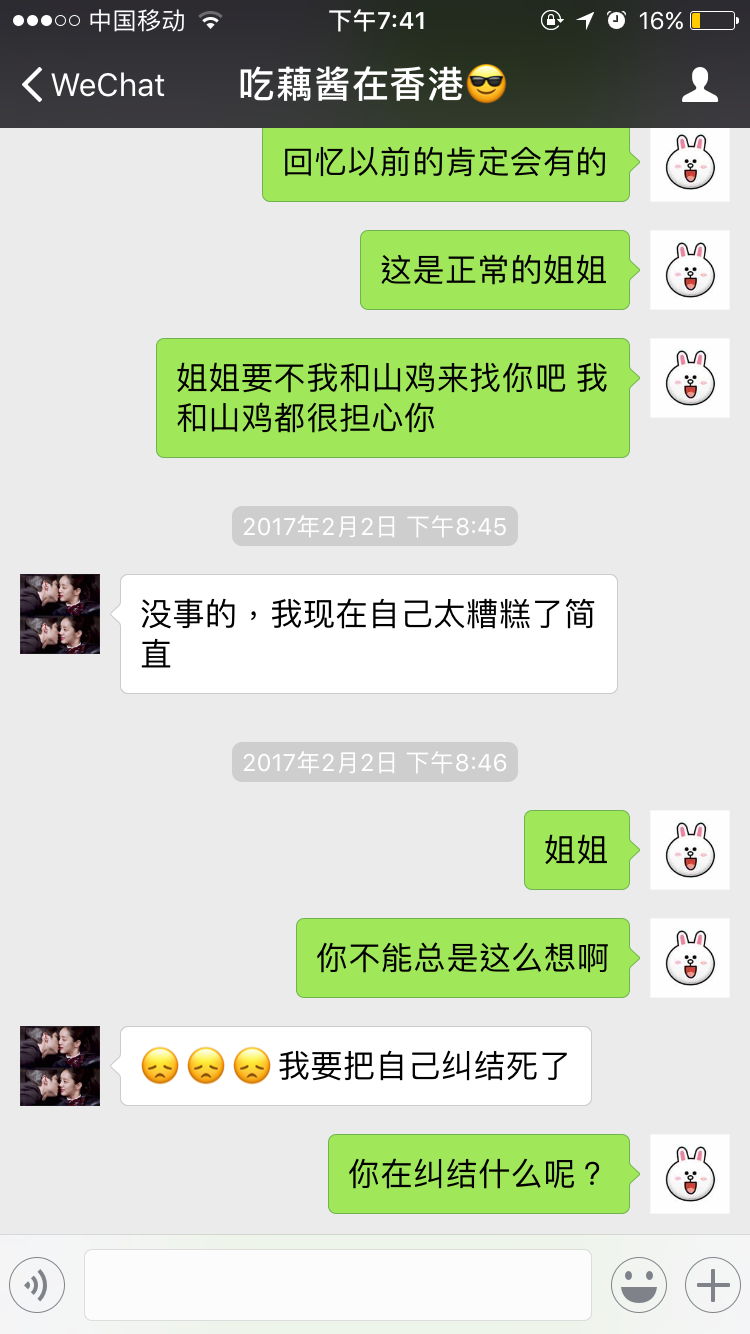Screen dimensions: 750x1334
Task: Open contact avatar beside 我要把自己纠结死了
Action: (x=60, y=1065)
